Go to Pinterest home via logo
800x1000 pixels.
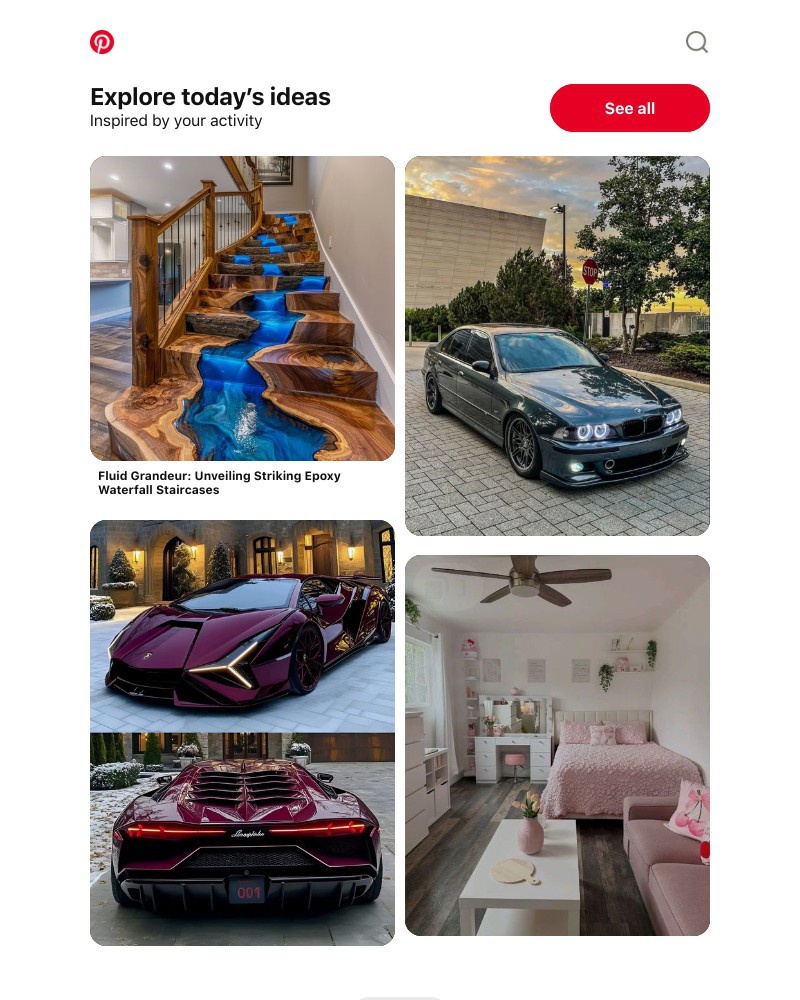(x=102, y=42)
